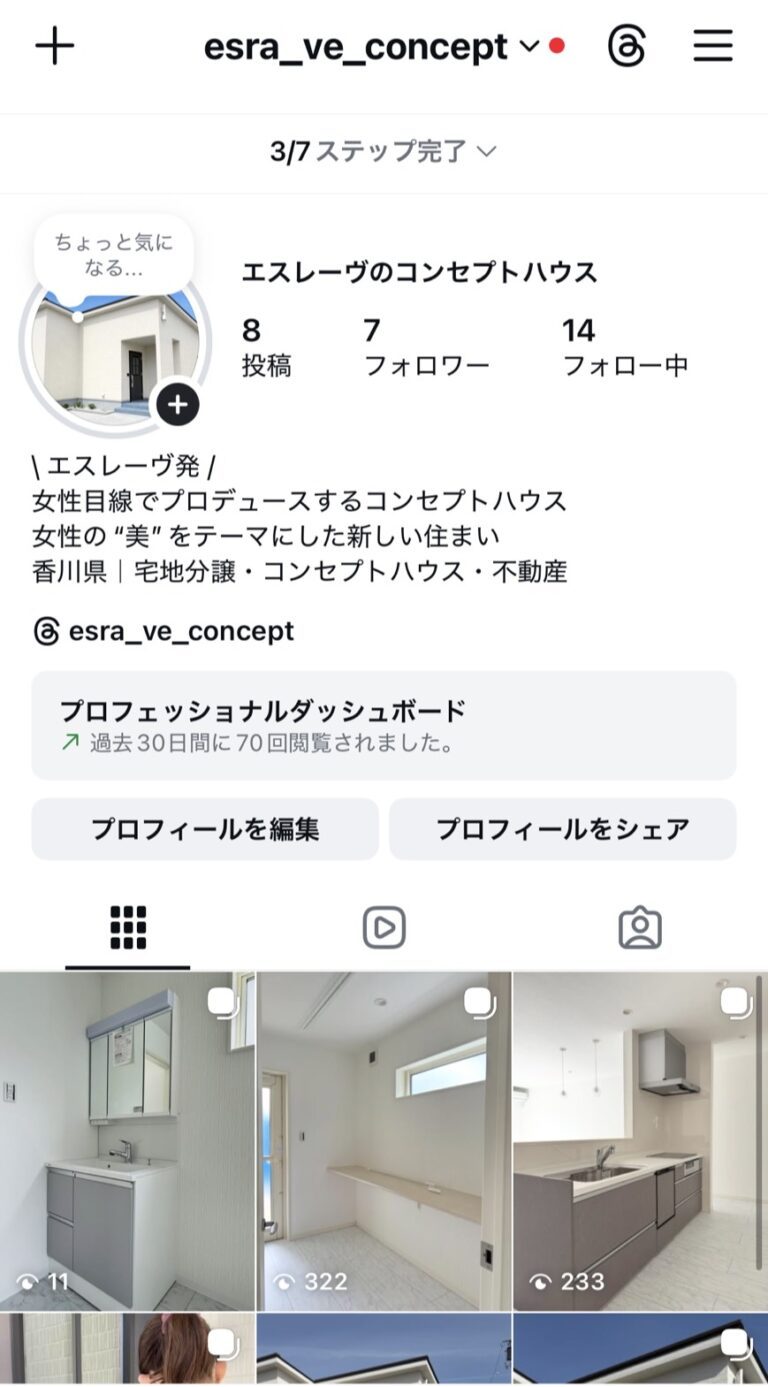Tap プロフィールをシェア button

click(563, 829)
